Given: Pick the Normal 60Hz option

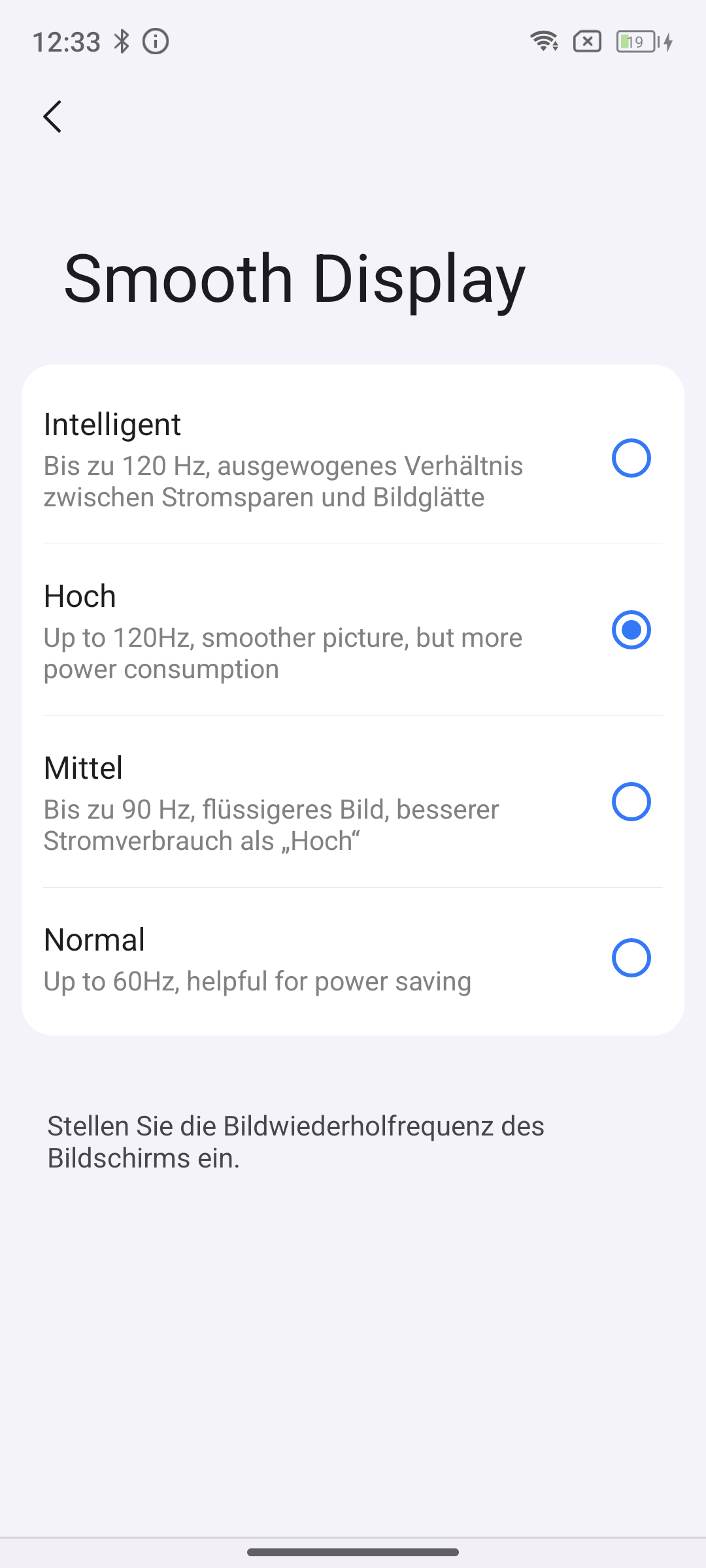Looking at the screenshot, I should (353, 958).
